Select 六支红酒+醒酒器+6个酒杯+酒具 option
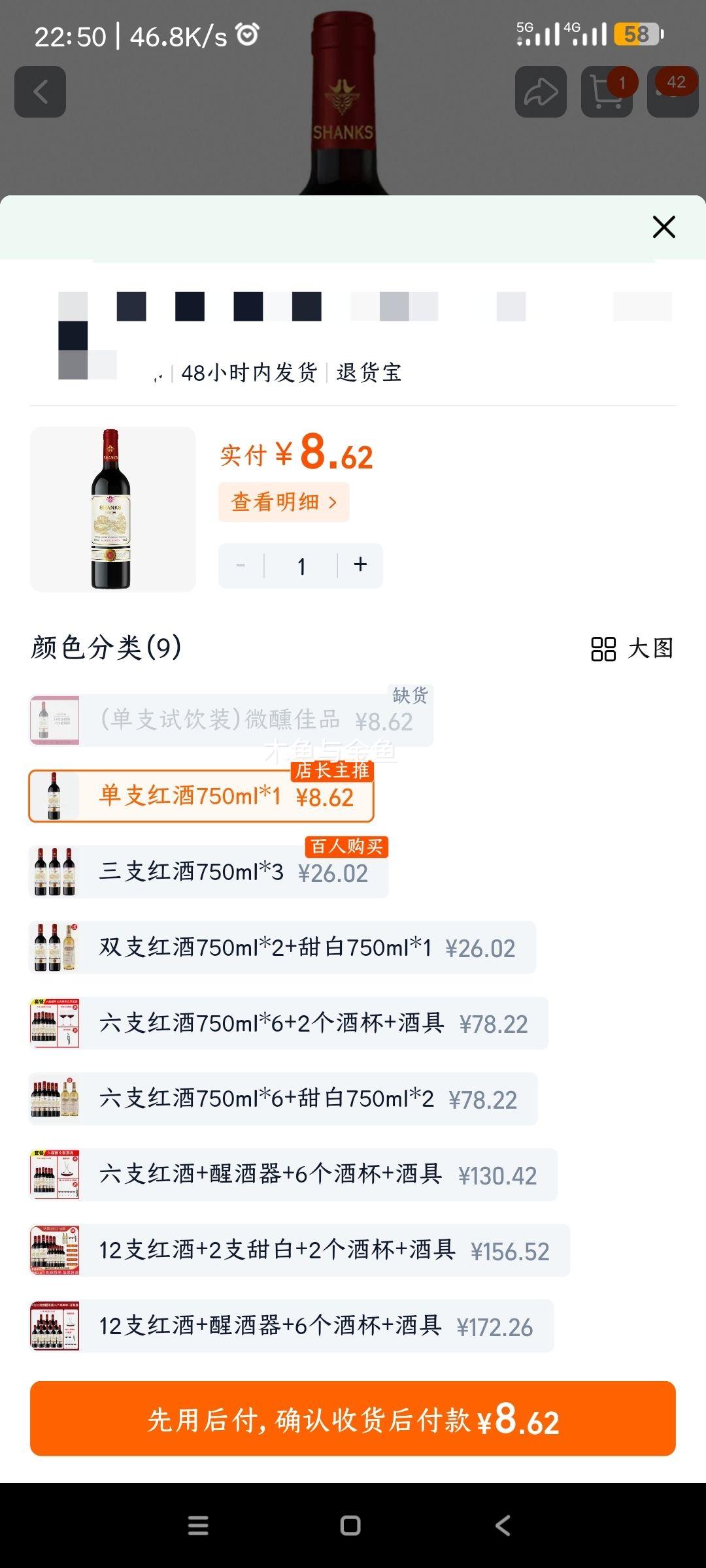The width and height of the screenshot is (706, 1568). click(x=293, y=1175)
